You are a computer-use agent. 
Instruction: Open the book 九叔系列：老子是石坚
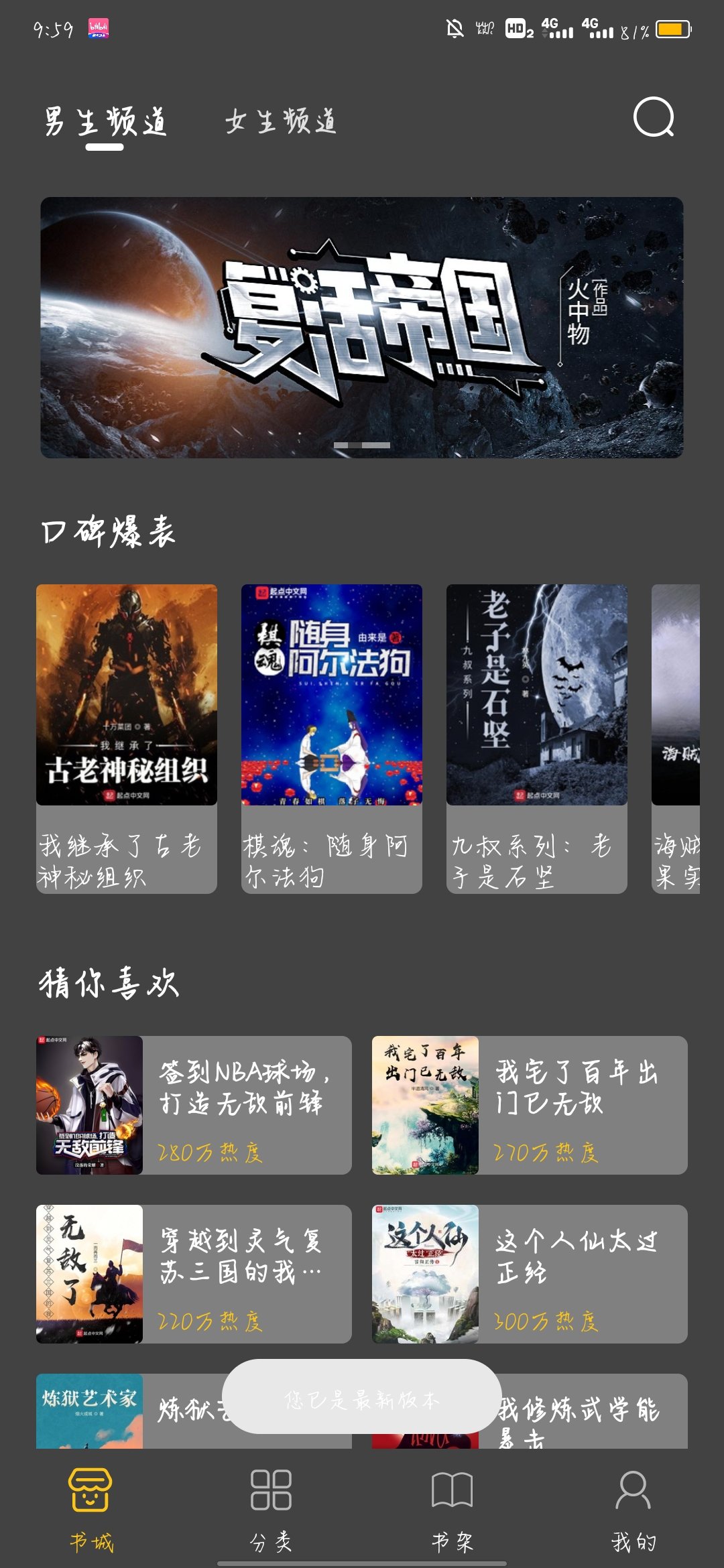coord(537,737)
